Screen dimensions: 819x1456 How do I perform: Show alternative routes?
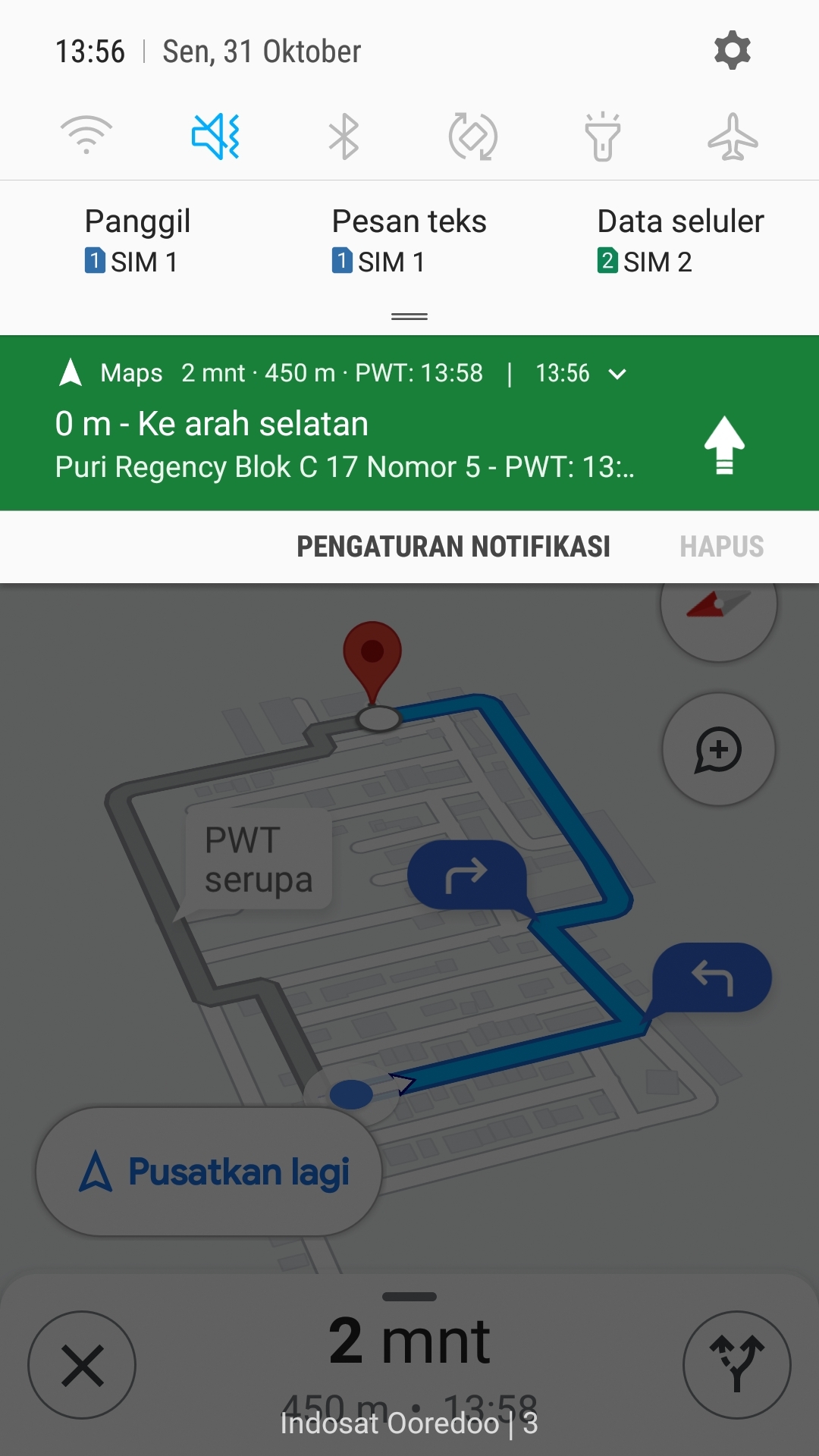coord(736,1365)
